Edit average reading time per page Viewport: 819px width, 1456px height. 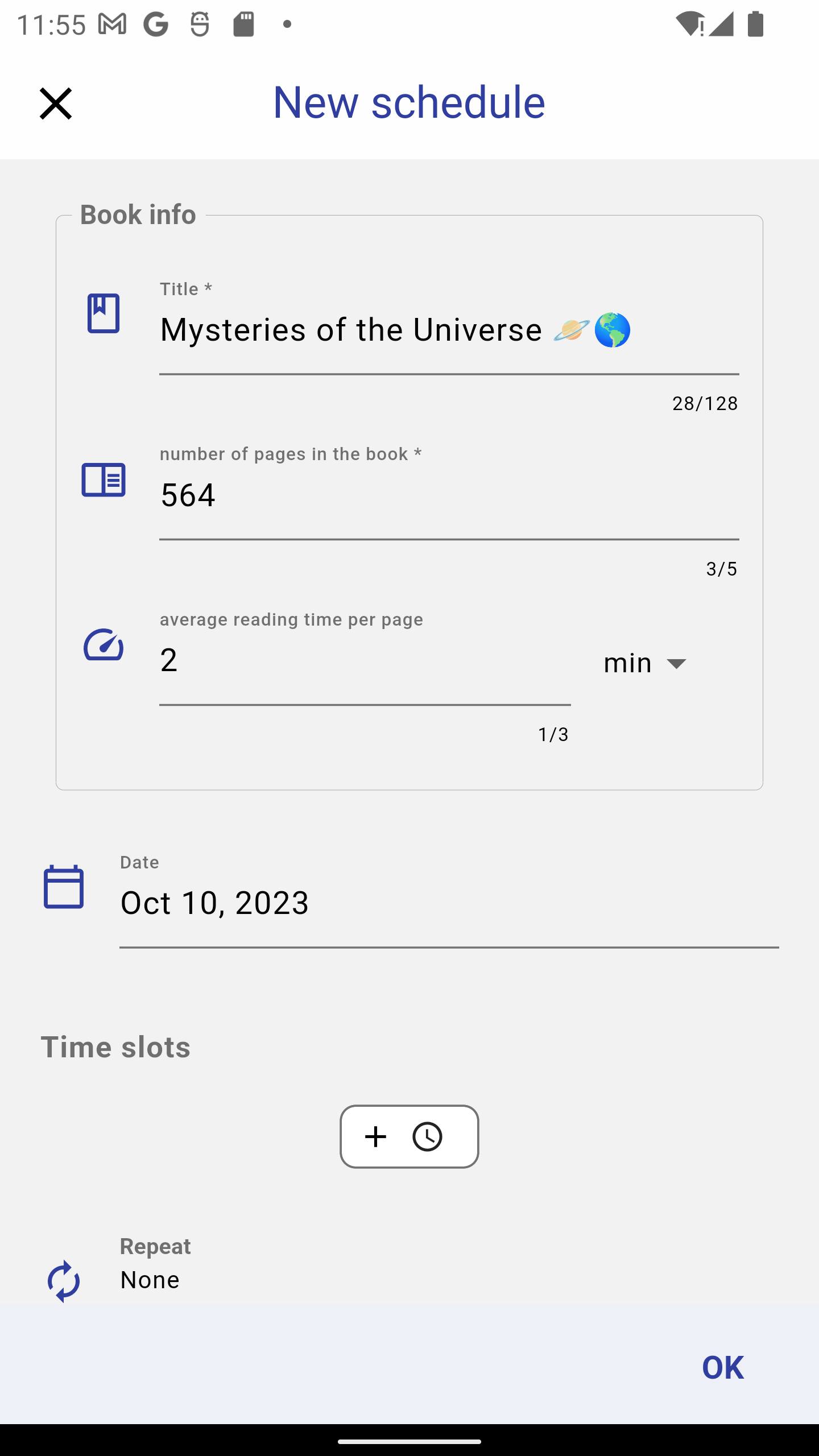coord(364,661)
